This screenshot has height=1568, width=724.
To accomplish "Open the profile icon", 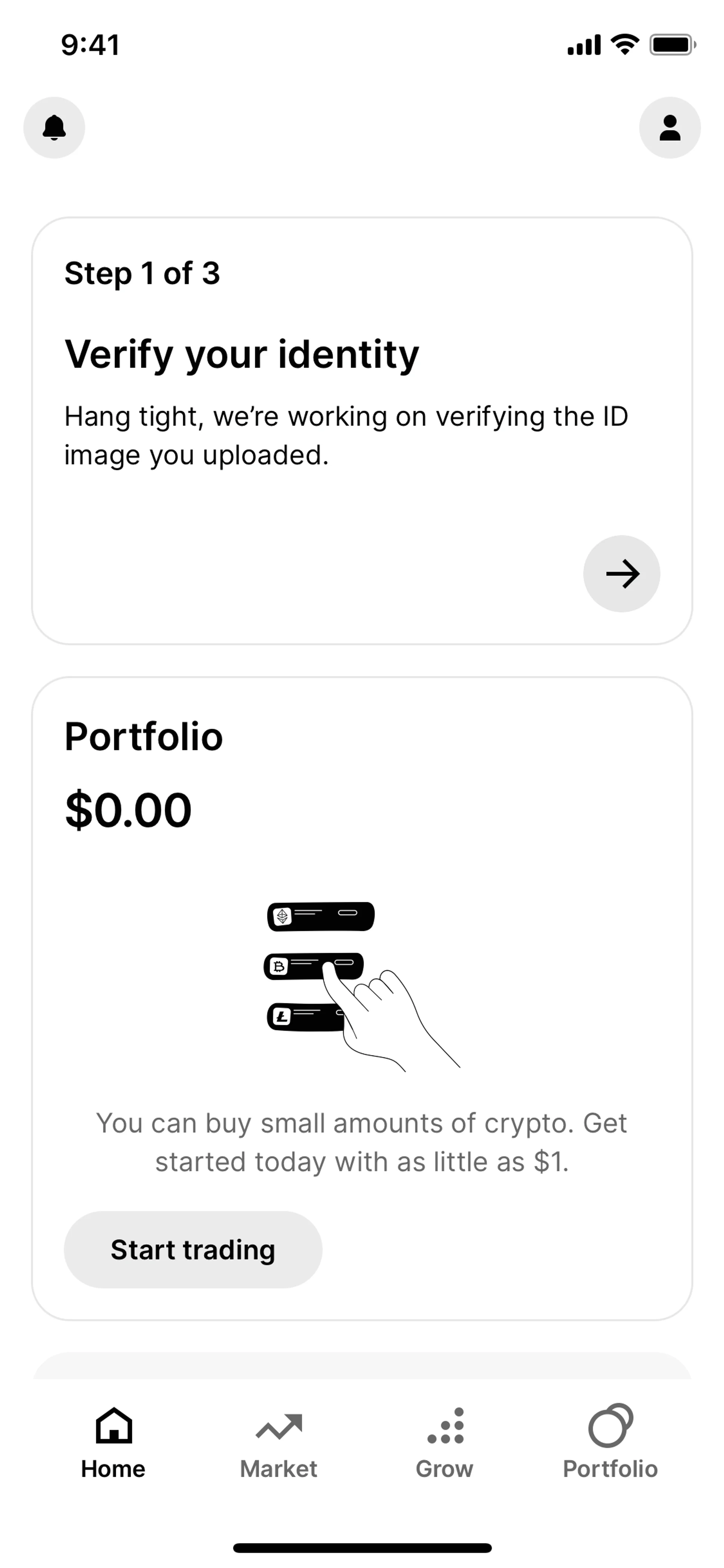I will [x=670, y=128].
